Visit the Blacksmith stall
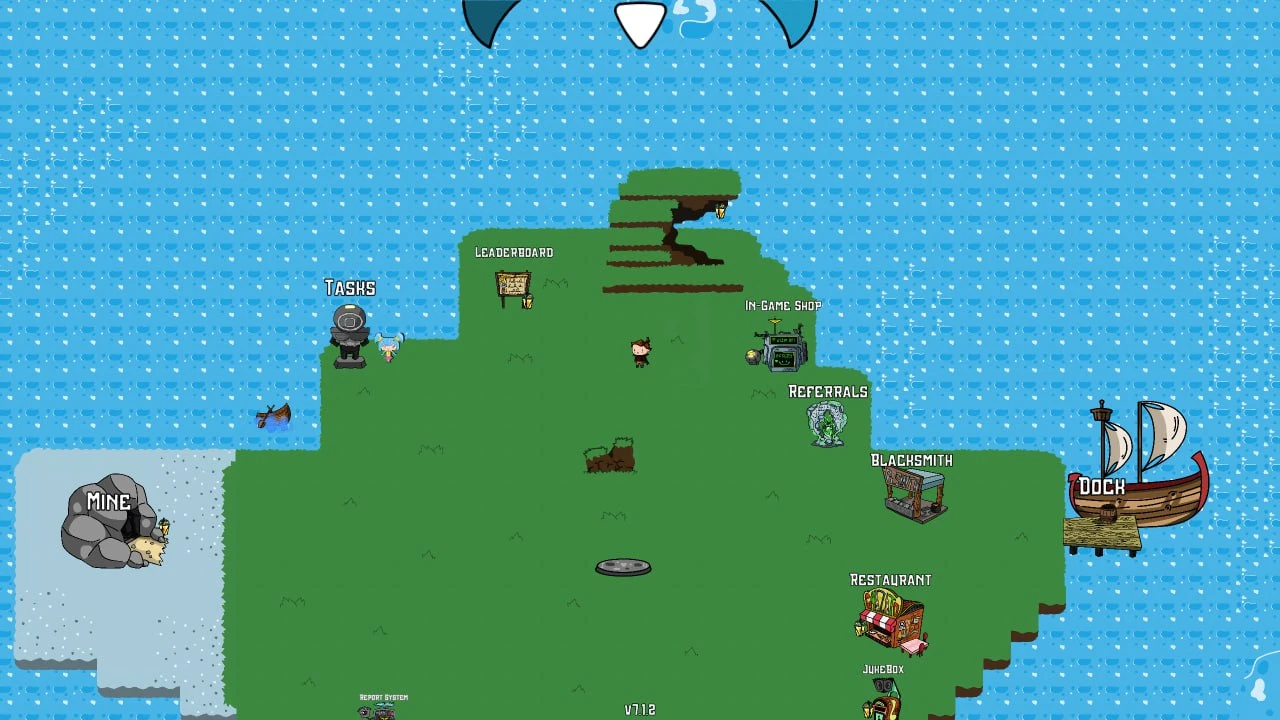 point(914,494)
